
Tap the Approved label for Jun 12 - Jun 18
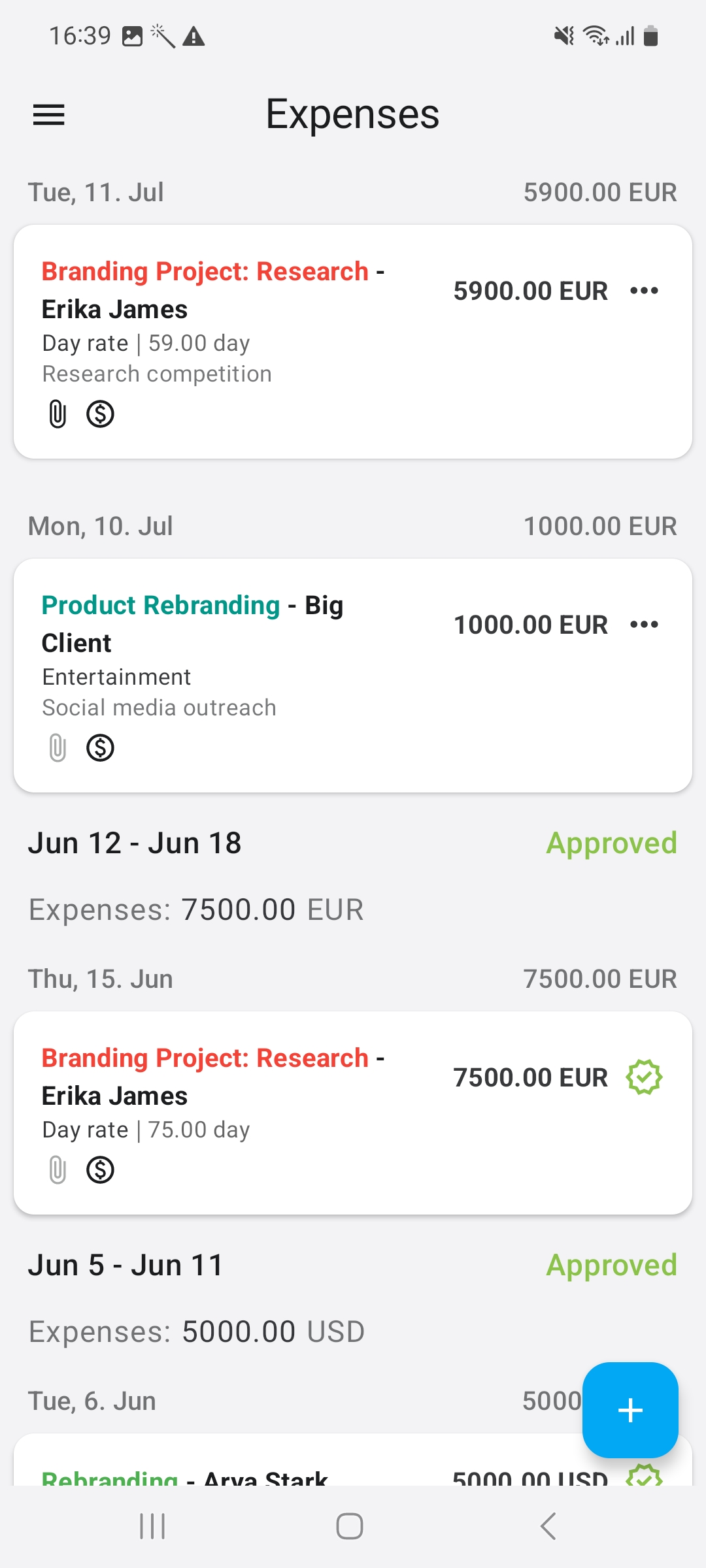(611, 842)
